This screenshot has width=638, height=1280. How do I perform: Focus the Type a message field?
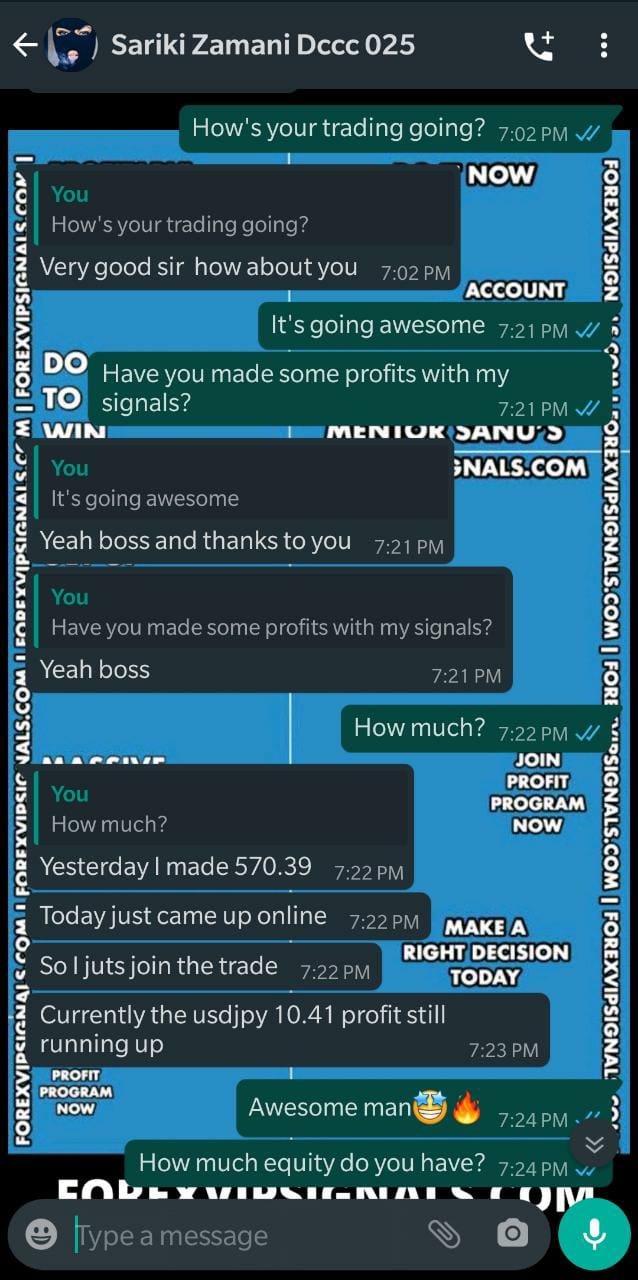(240, 1235)
